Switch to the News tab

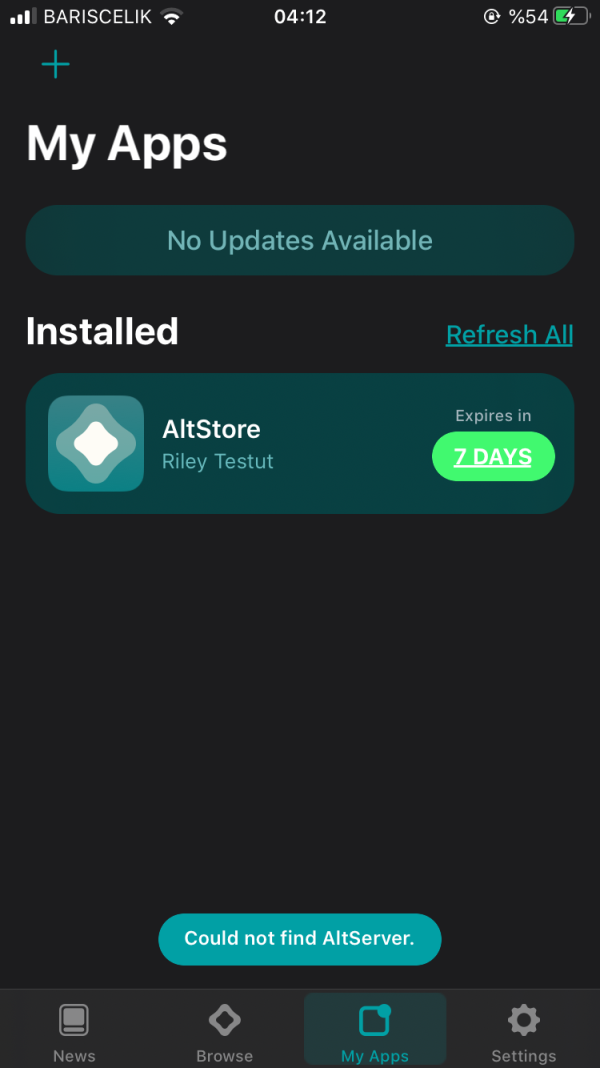[x=74, y=1030]
